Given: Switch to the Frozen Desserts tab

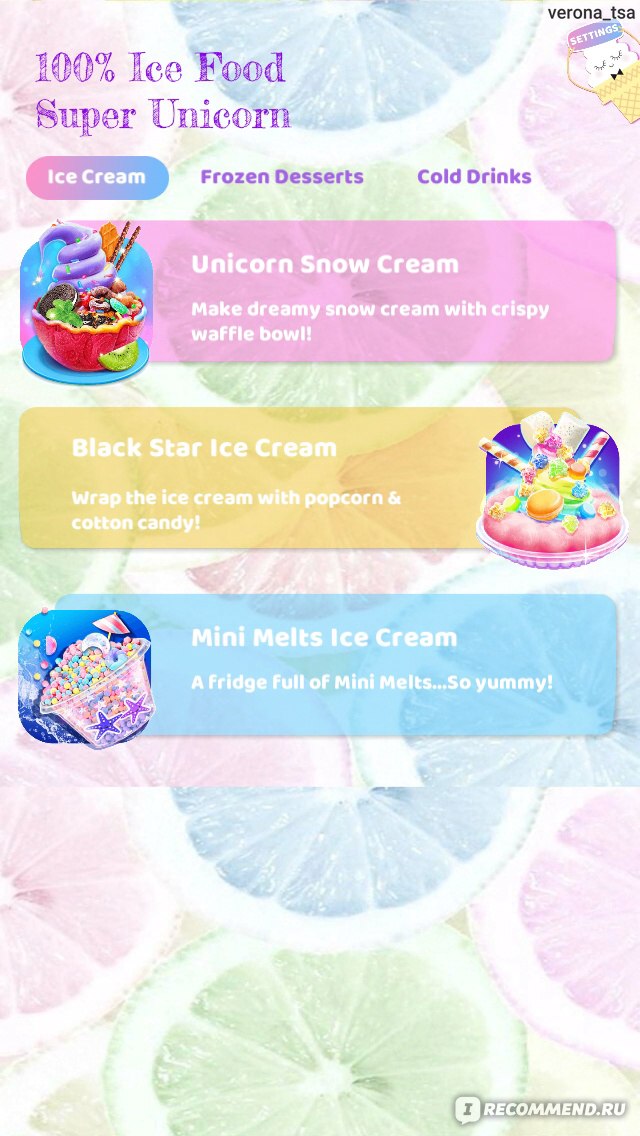Looking at the screenshot, I should pyautogui.click(x=282, y=177).
